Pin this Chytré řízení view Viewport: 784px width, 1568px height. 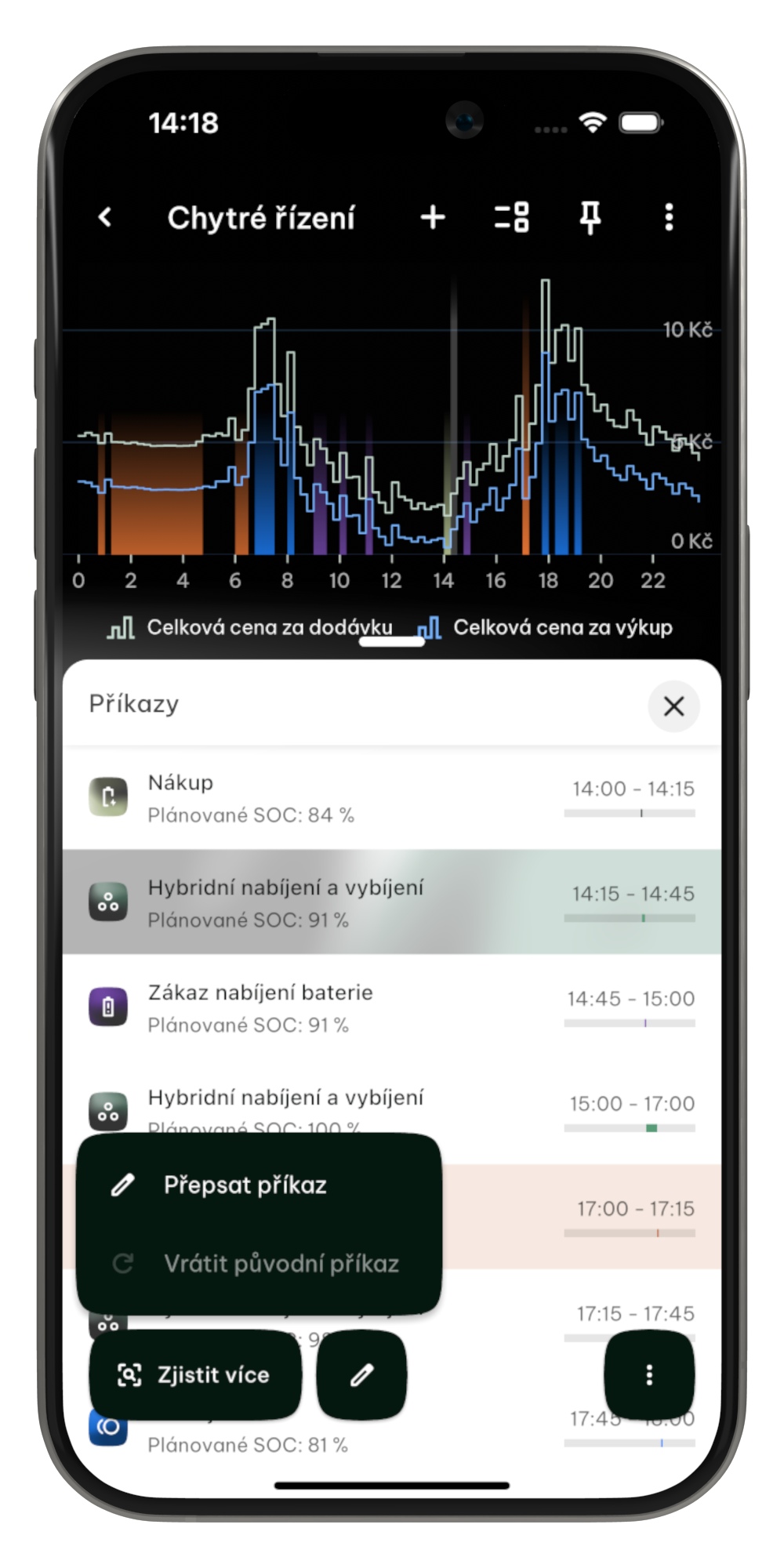click(x=590, y=217)
